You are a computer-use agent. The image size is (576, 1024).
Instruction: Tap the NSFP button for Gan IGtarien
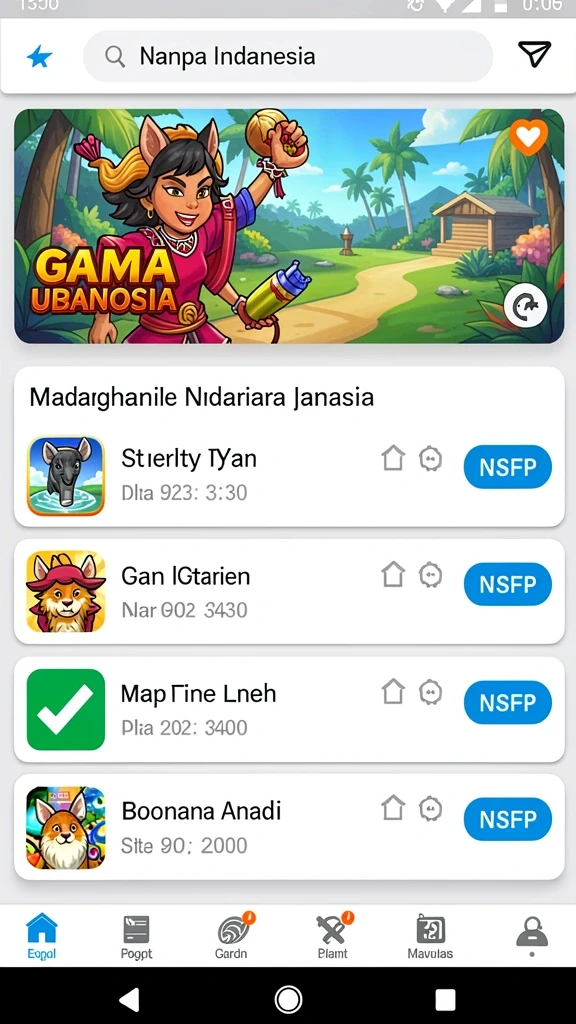pyautogui.click(x=507, y=584)
